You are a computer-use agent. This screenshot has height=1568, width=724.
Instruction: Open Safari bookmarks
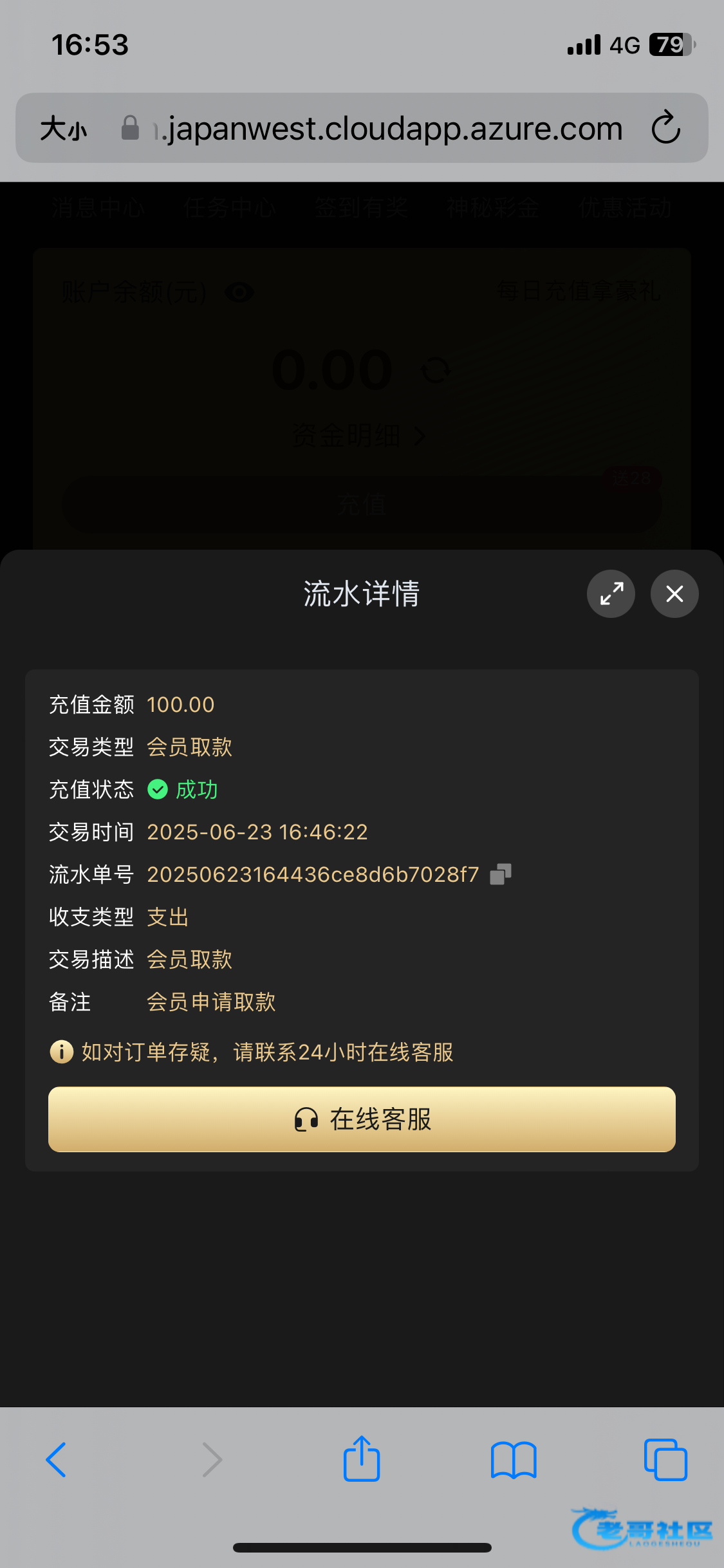[514, 1459]
